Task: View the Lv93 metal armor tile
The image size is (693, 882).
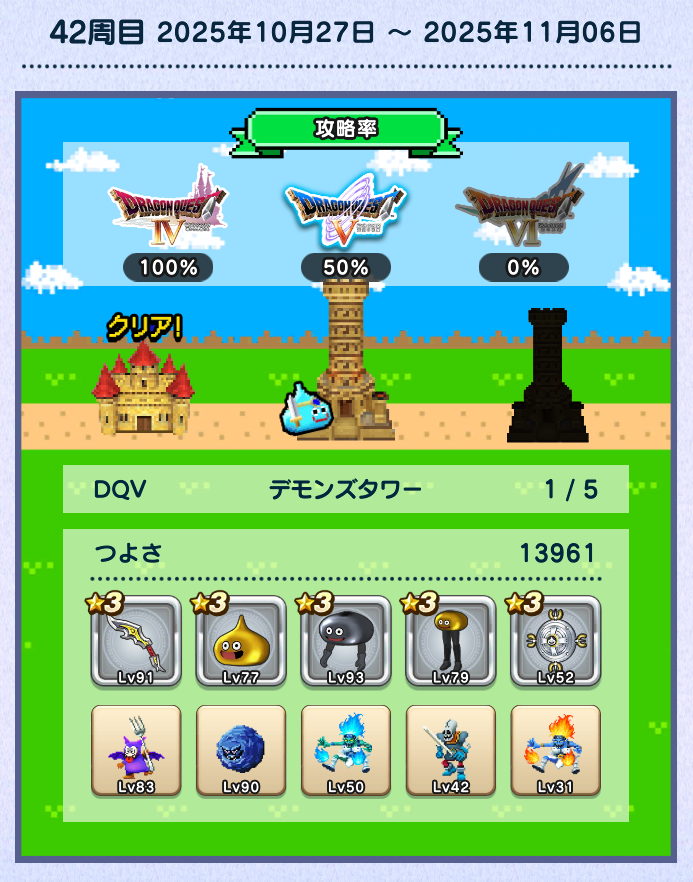Action: pyautogui.click(x=346, y=642)
